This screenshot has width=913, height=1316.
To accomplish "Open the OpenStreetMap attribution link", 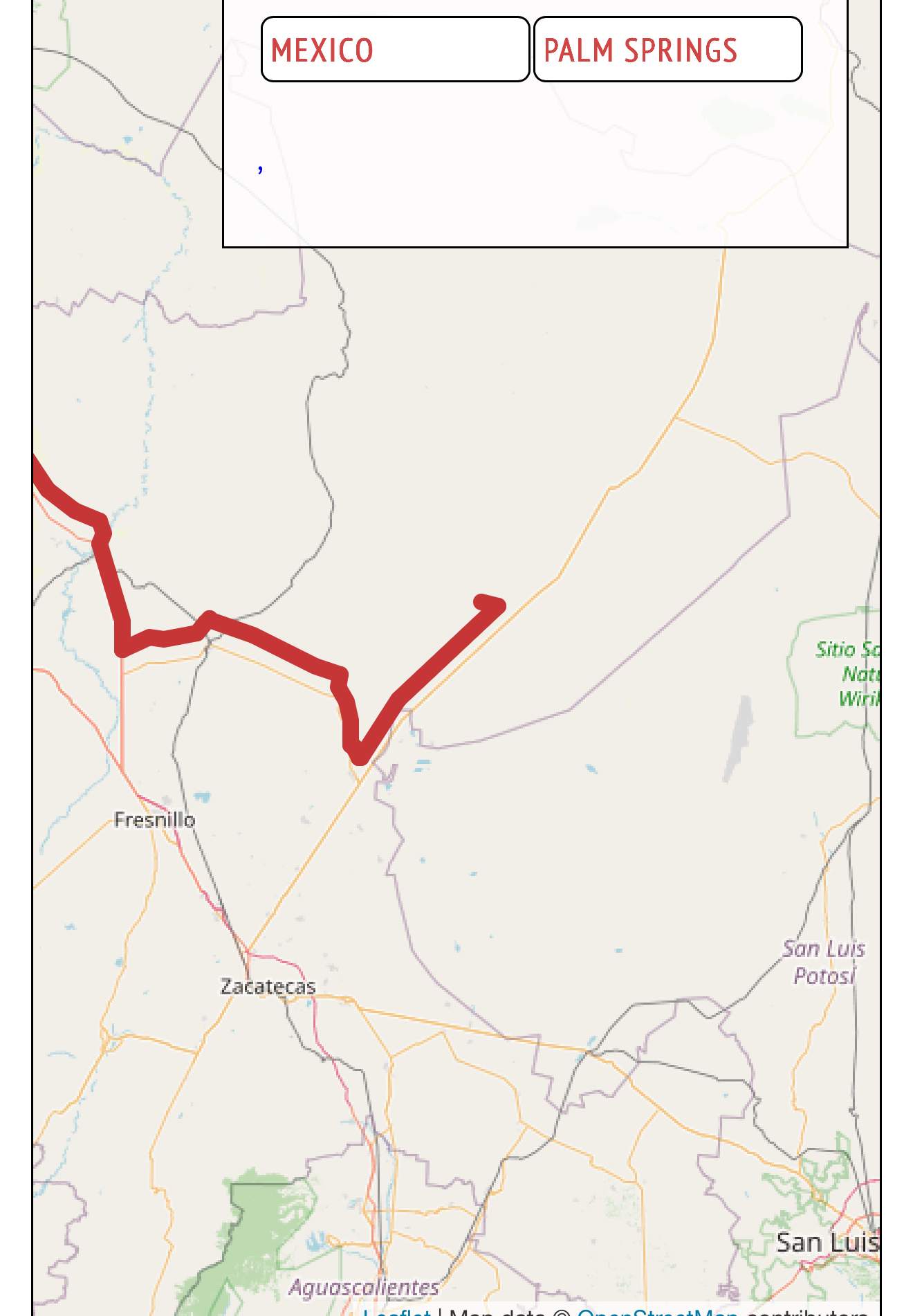I will (x=657, y=1311).
